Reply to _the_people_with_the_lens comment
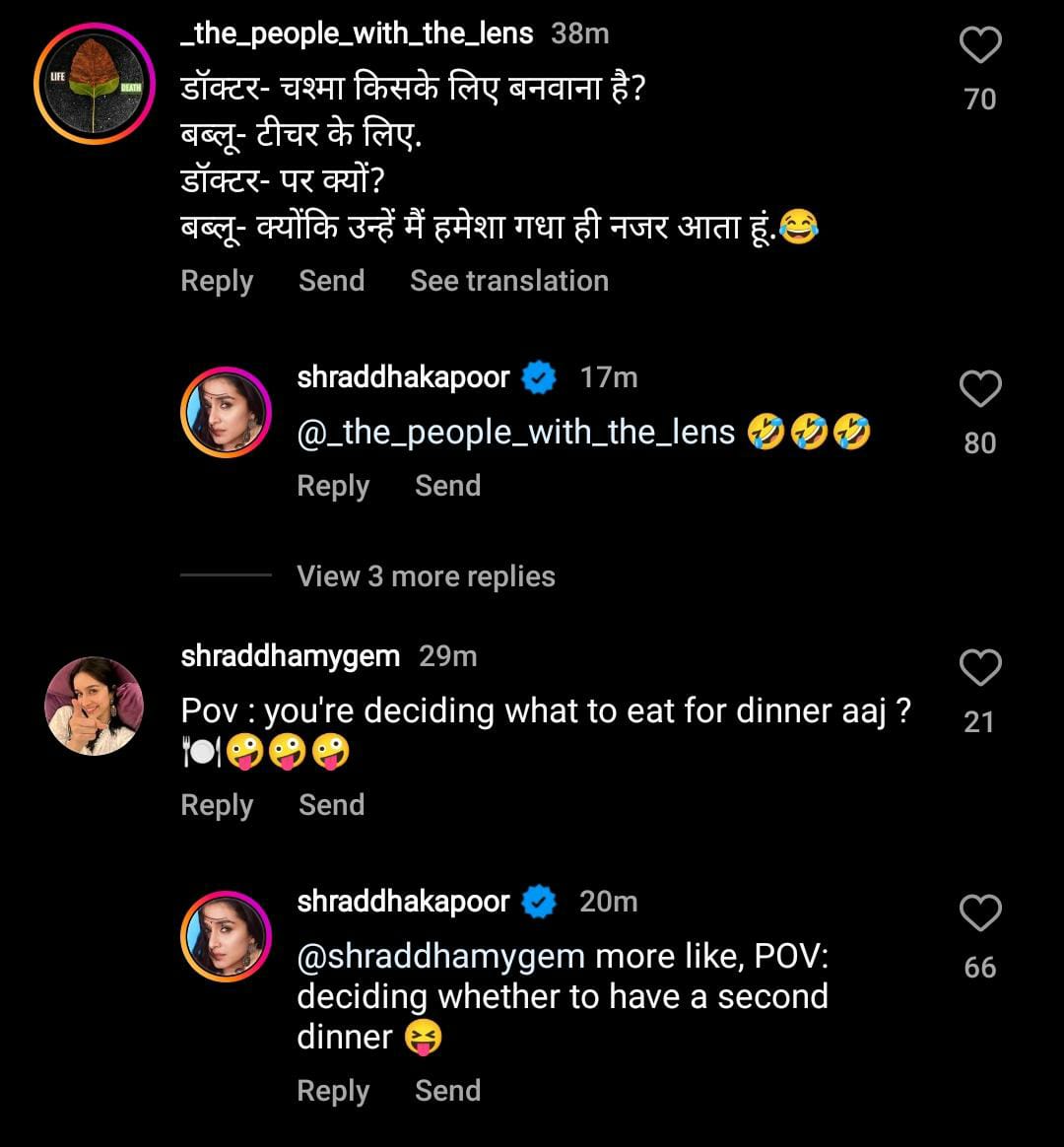Image resolution: width=1064 pixels, height=1147 pixels. coord(217,281)
